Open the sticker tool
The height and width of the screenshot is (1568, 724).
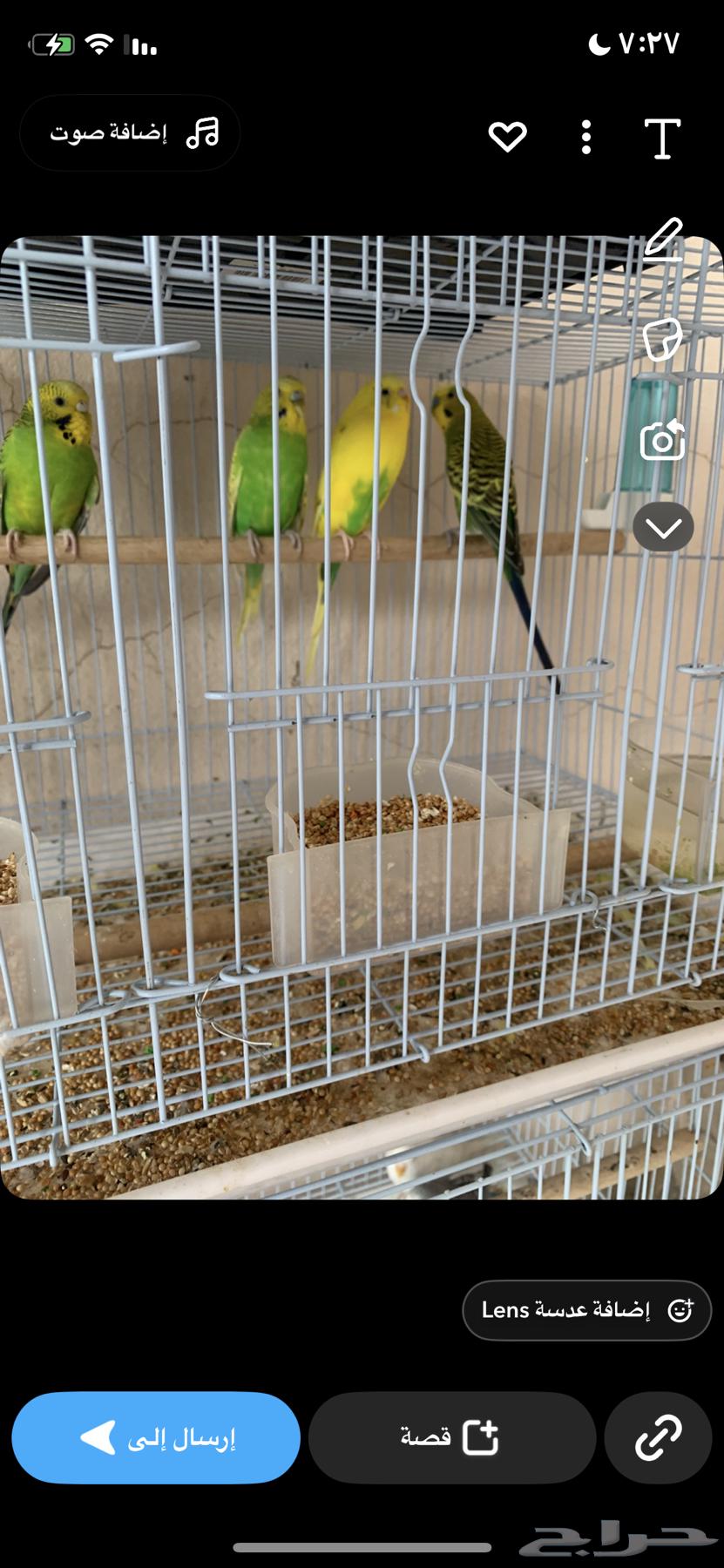click(x=662, y=340)
